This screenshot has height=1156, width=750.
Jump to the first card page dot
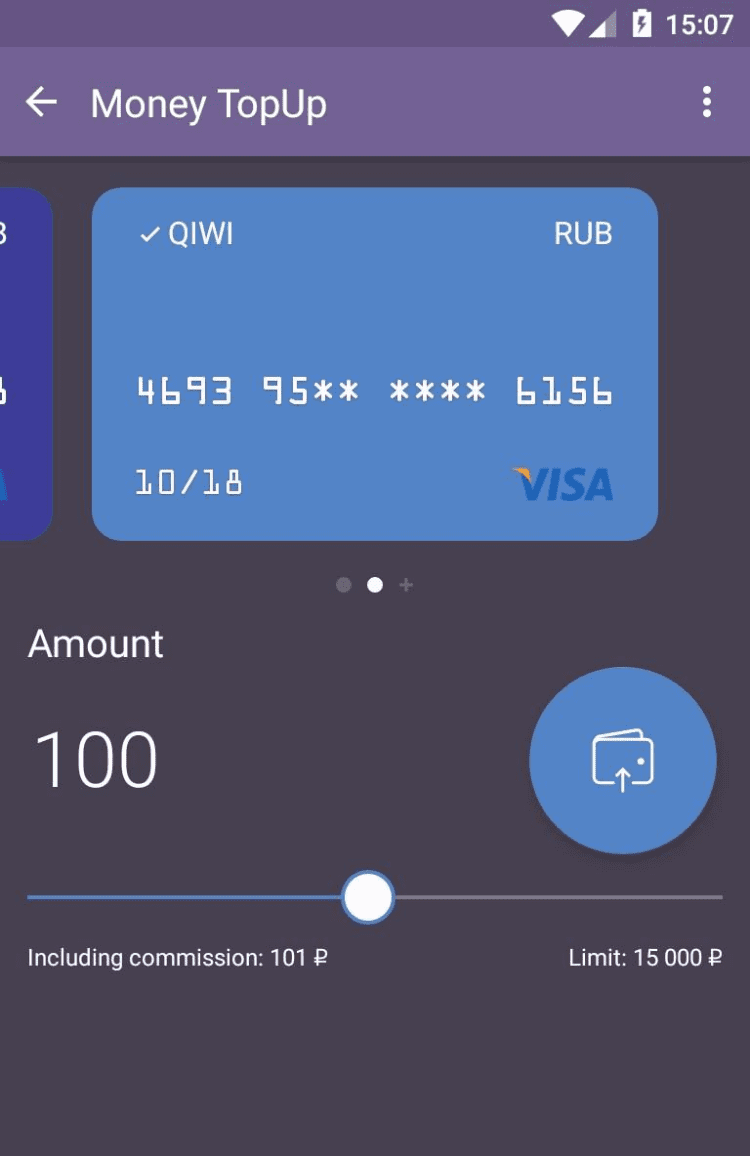click(344, 585)
